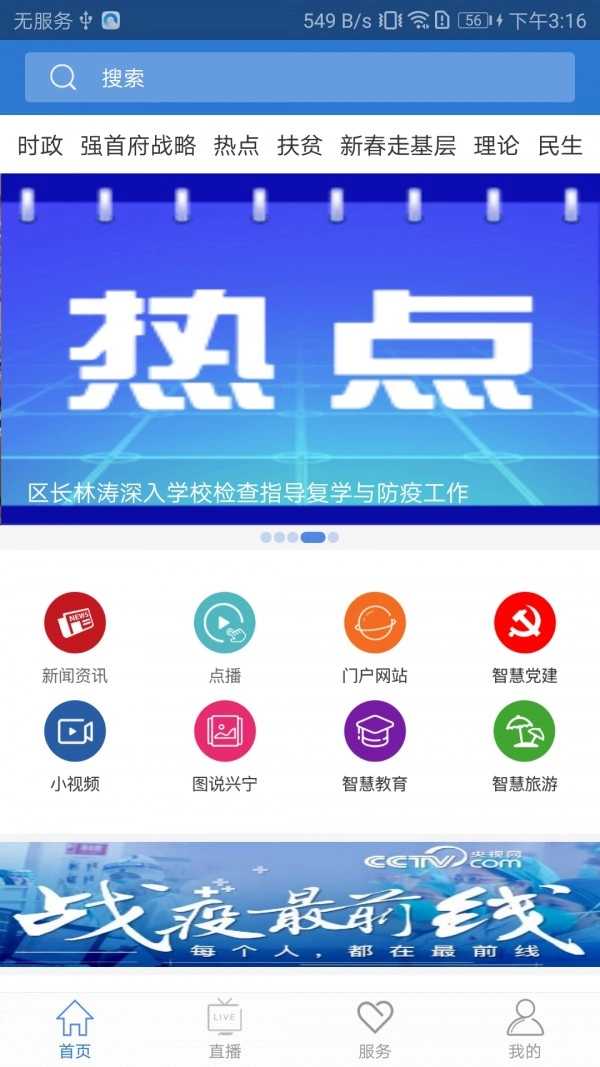Go to the 我的 profile tab
600x1067 pixels.
coord(525,1028)
